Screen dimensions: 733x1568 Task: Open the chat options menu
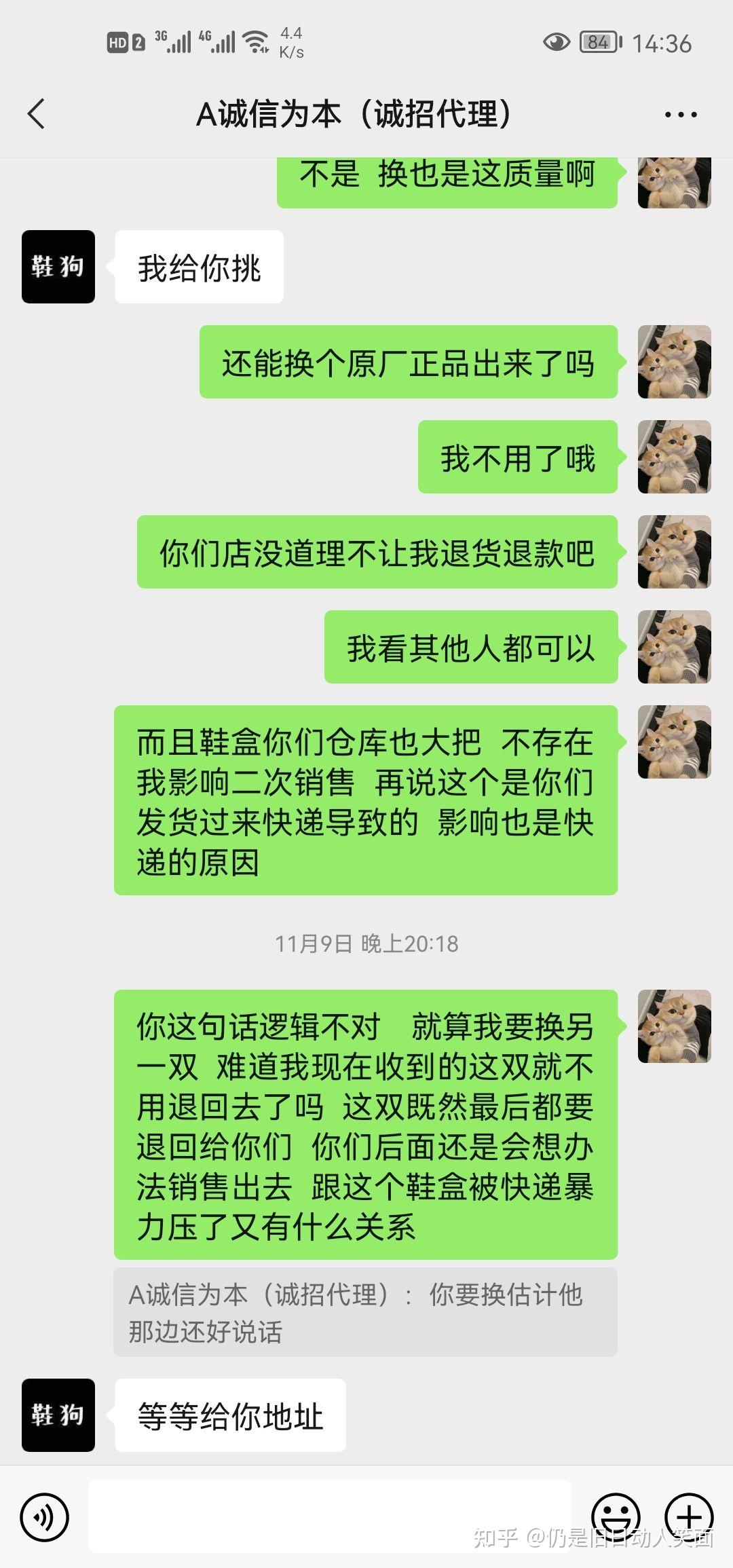[680, 114]
